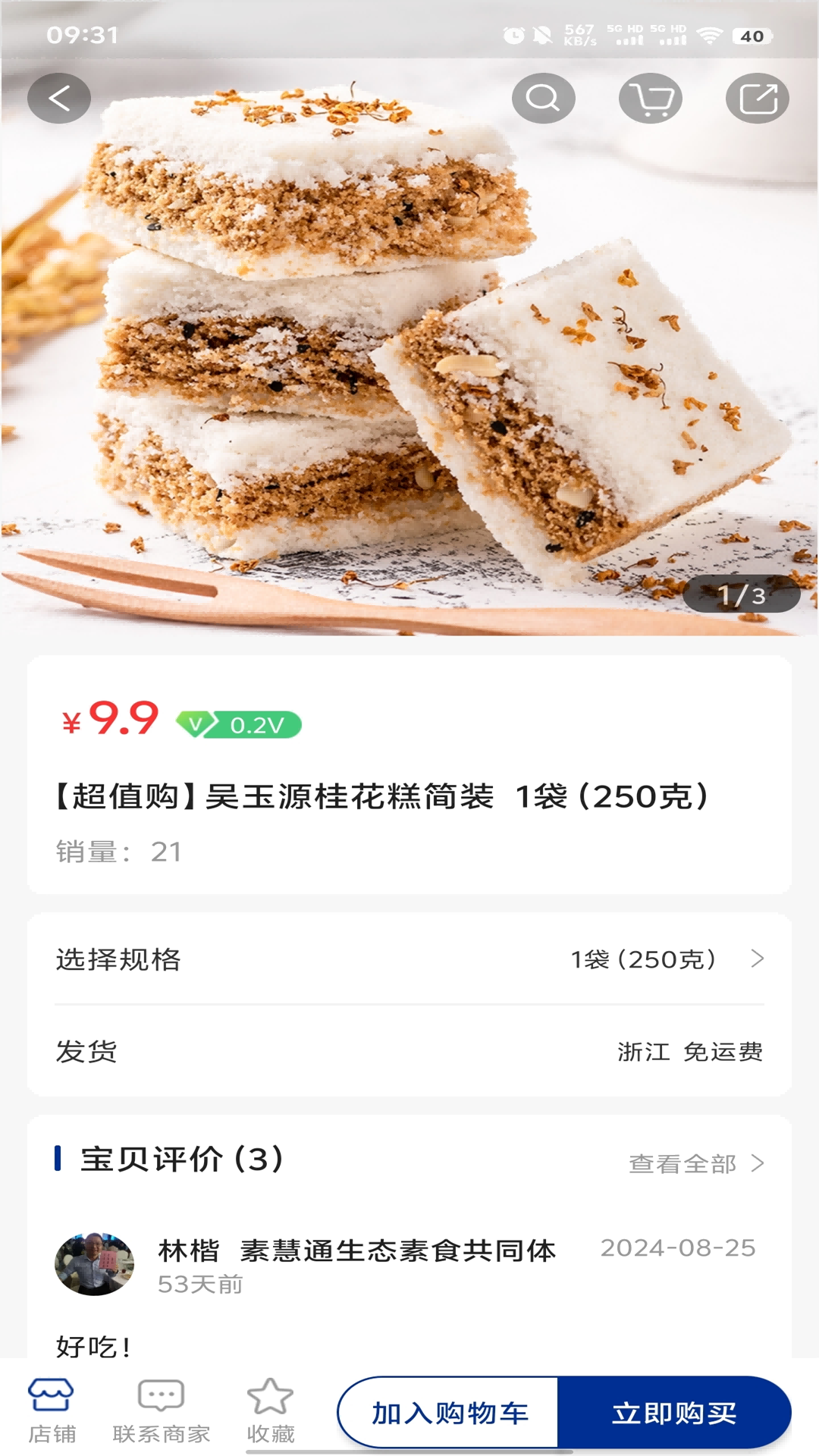This screenshot has height=1456, width=819.
Task: View all reviews via 查看全部
Action: point(695,1163)
